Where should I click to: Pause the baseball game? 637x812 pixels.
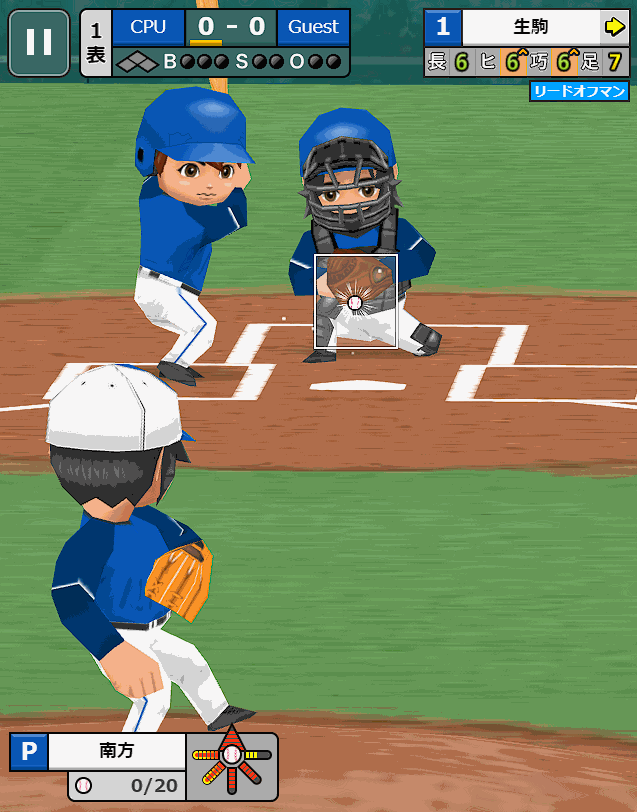pos(39,42)
